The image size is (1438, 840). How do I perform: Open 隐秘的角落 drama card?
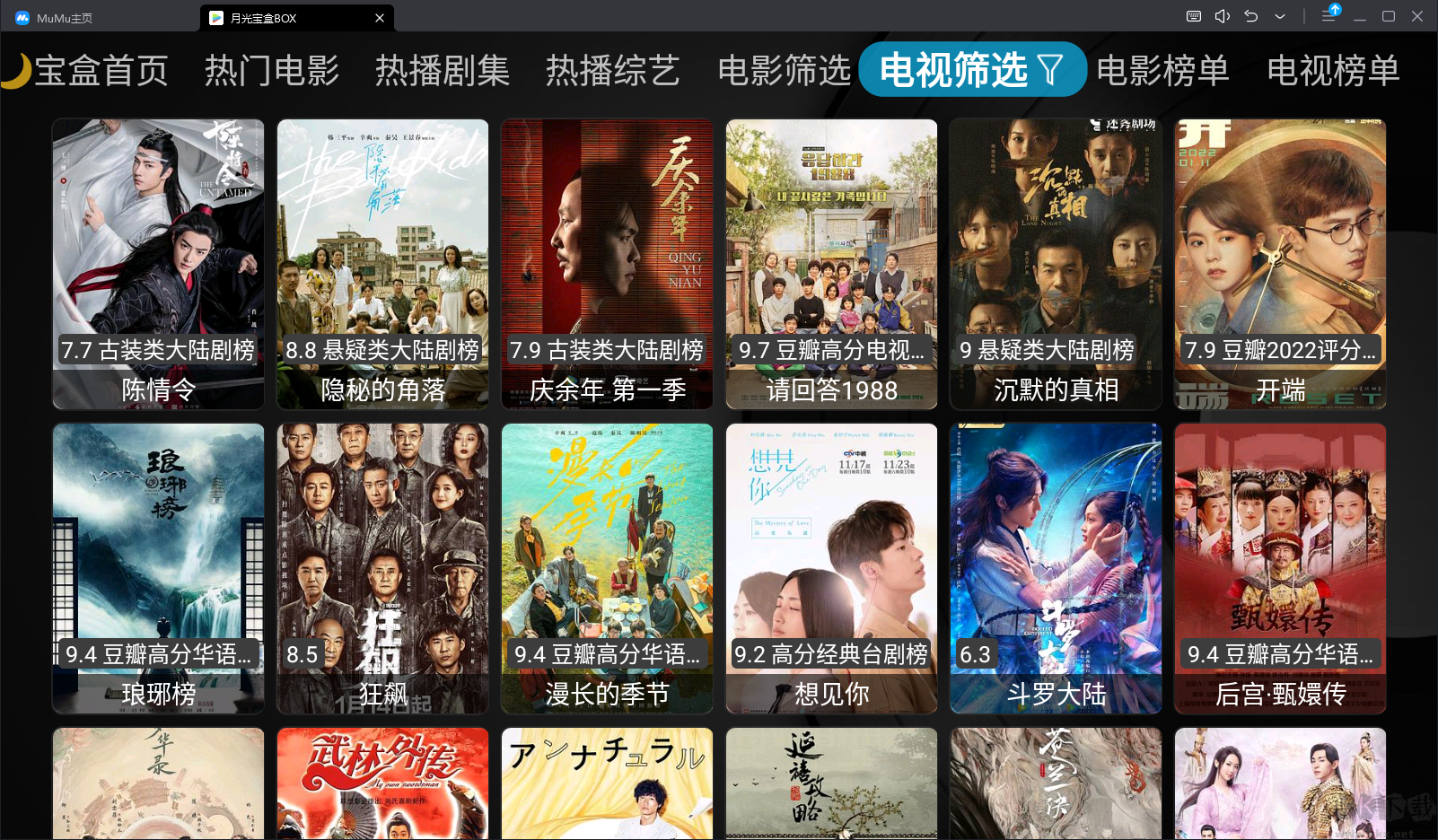(382, 264)
